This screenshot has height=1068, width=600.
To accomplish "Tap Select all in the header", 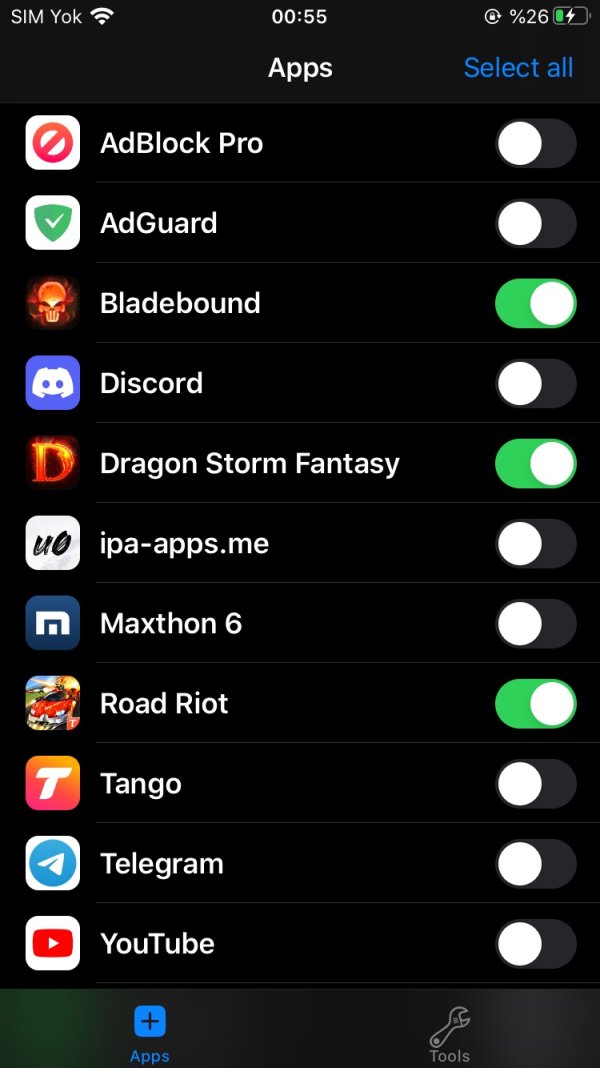I will (518, 68).
